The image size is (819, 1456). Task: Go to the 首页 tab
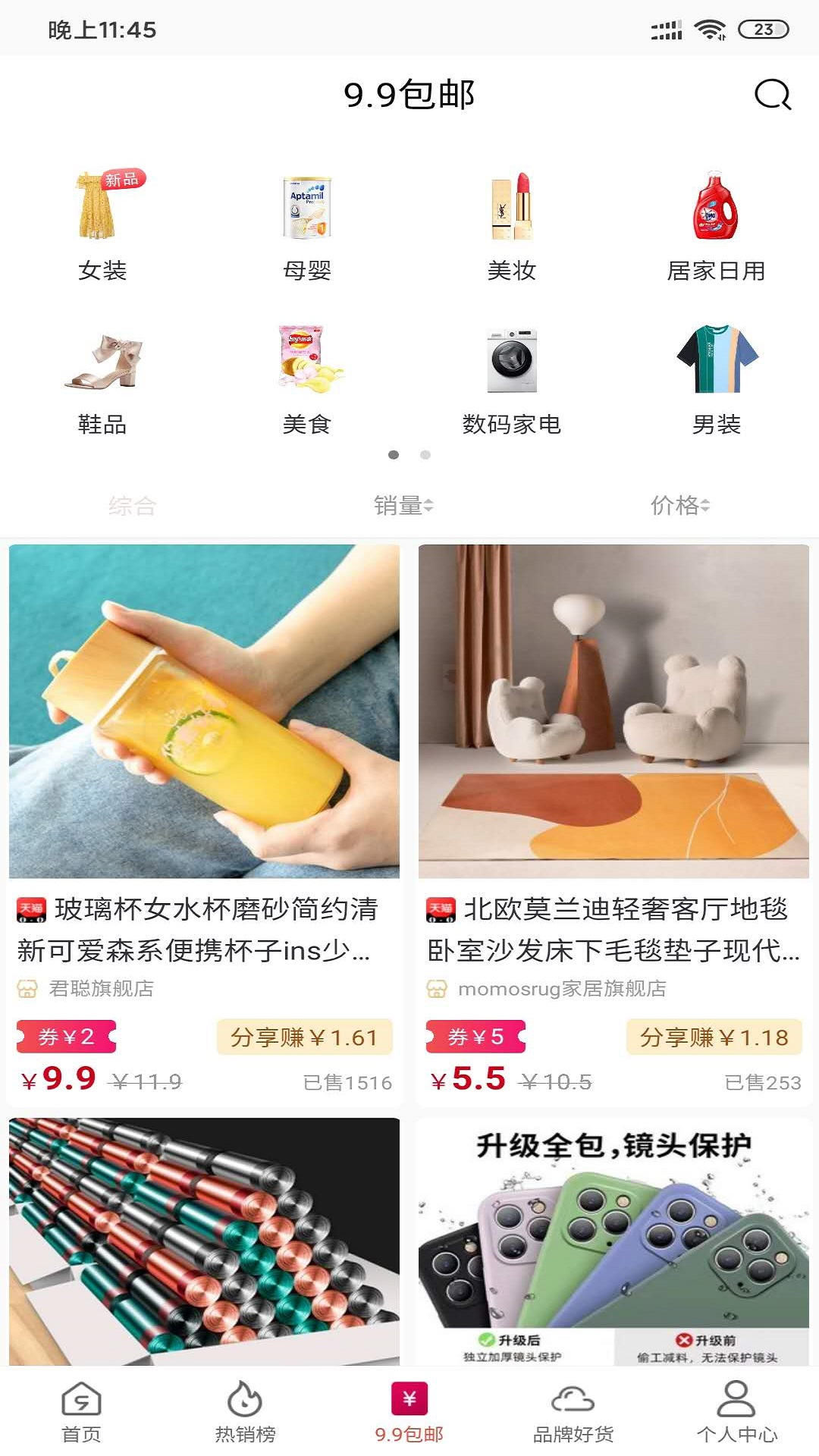(81, 1412)
